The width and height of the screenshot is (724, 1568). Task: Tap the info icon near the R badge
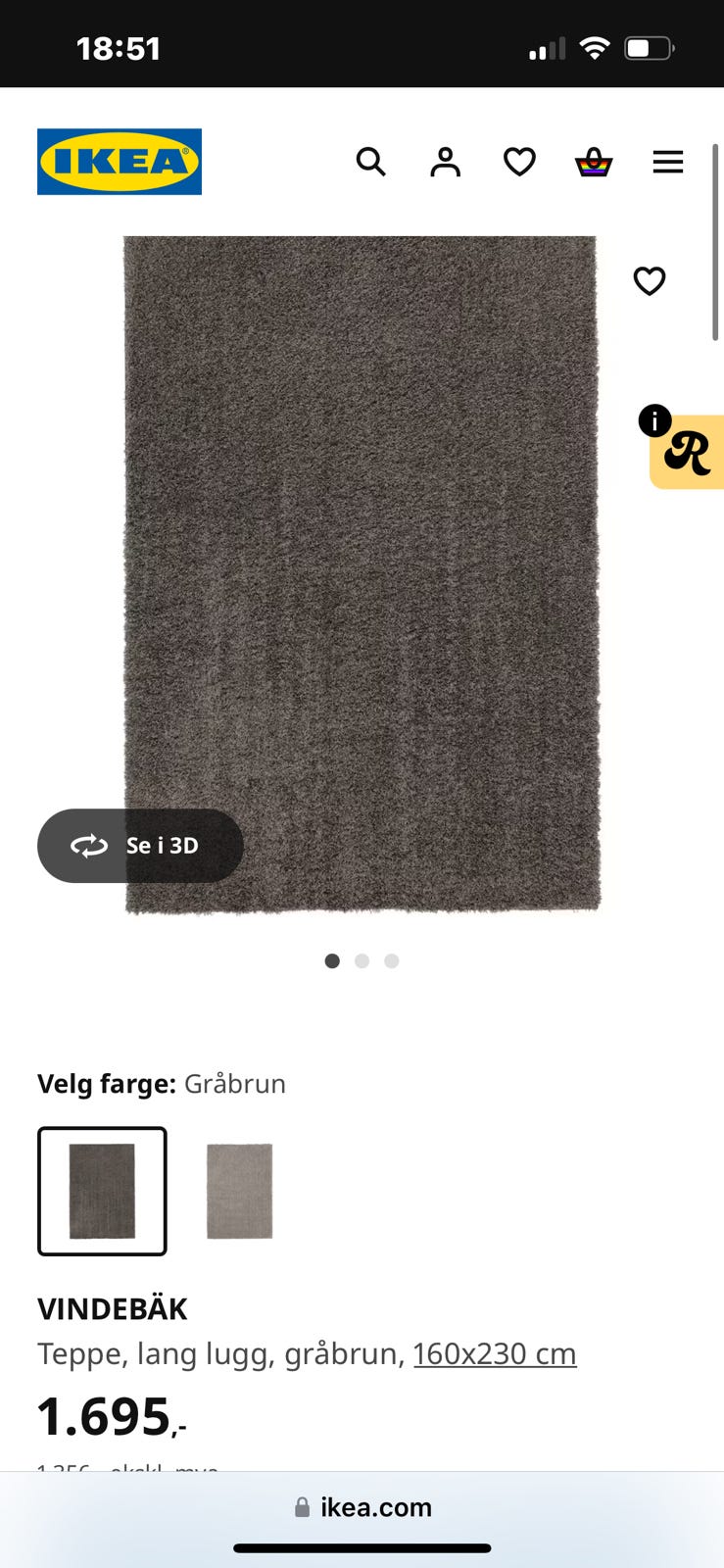656,419
